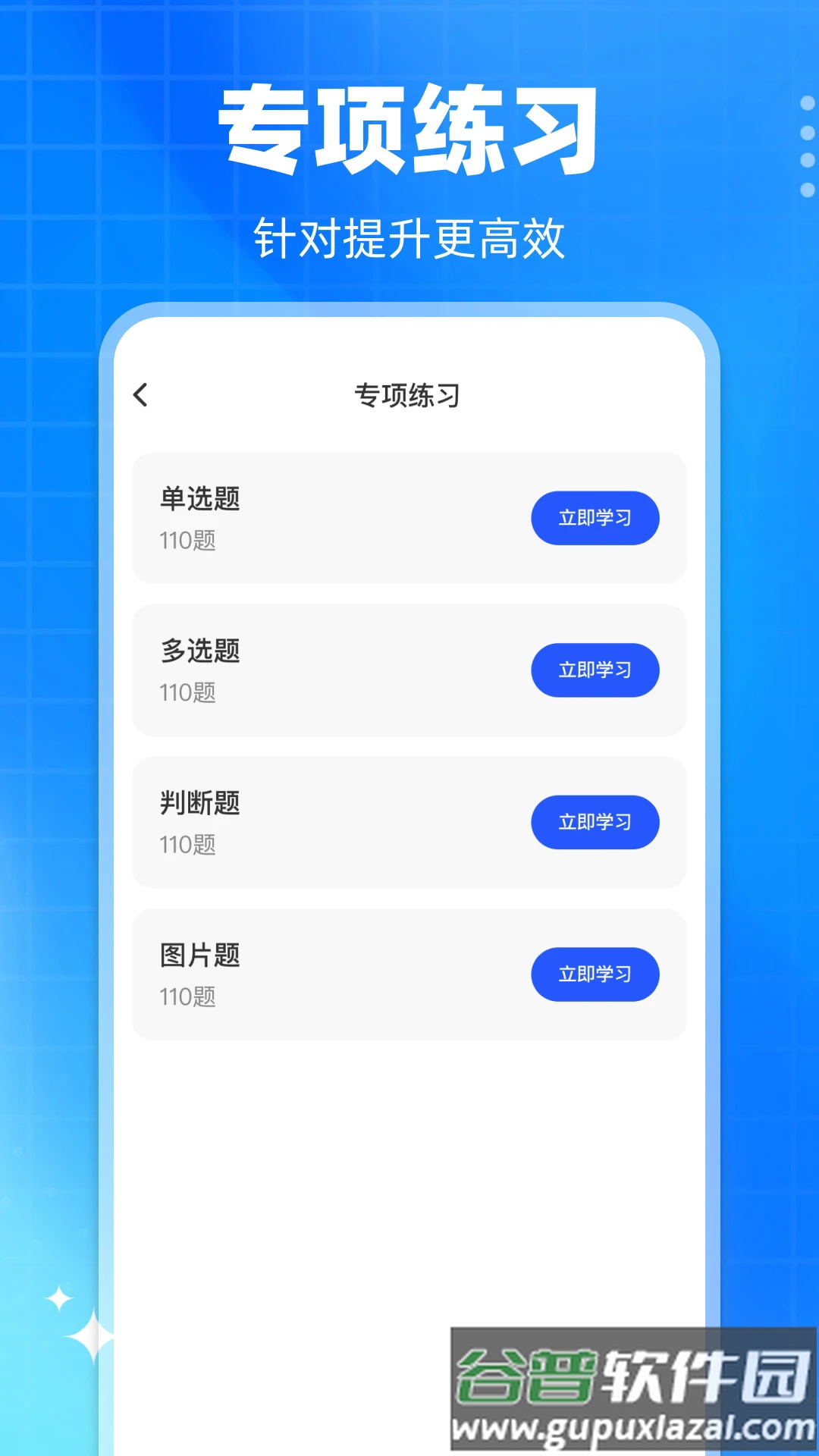Click 立即学习 for 单选题
Viewport: 819px width, 1456px height.
pyautogui.click(x=595, y=518)
